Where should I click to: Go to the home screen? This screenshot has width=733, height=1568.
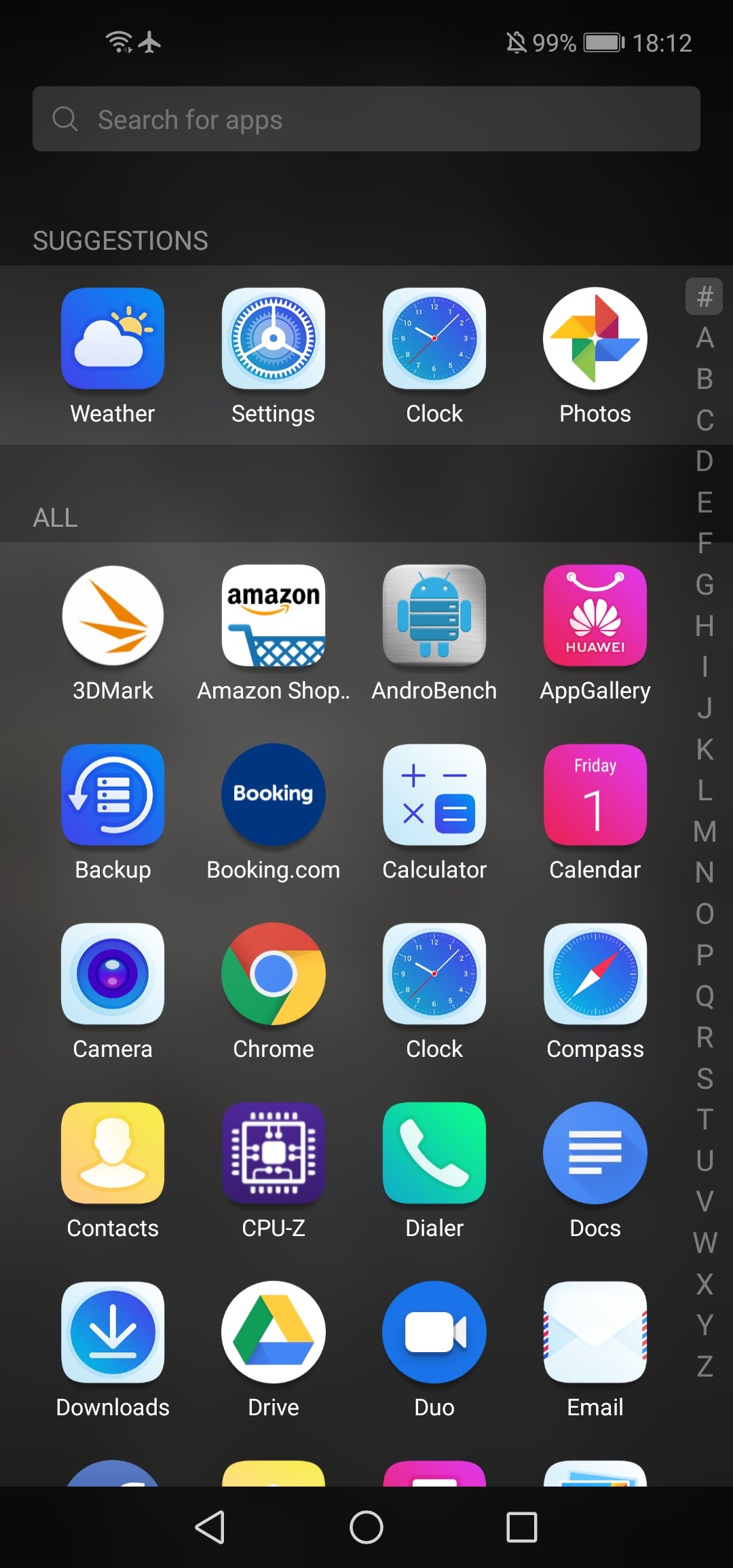[x=366, y=1527]
